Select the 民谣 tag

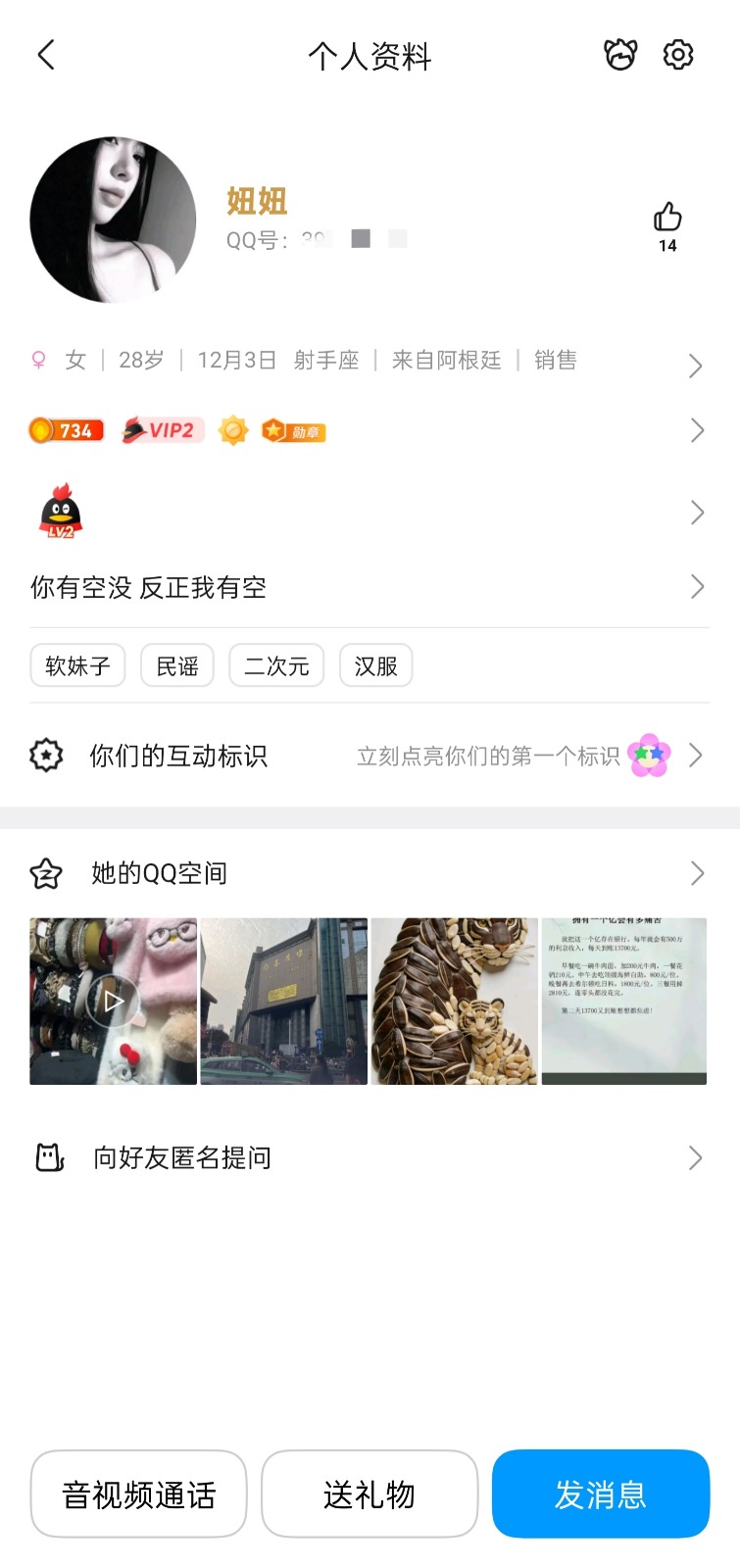[177, 666]
